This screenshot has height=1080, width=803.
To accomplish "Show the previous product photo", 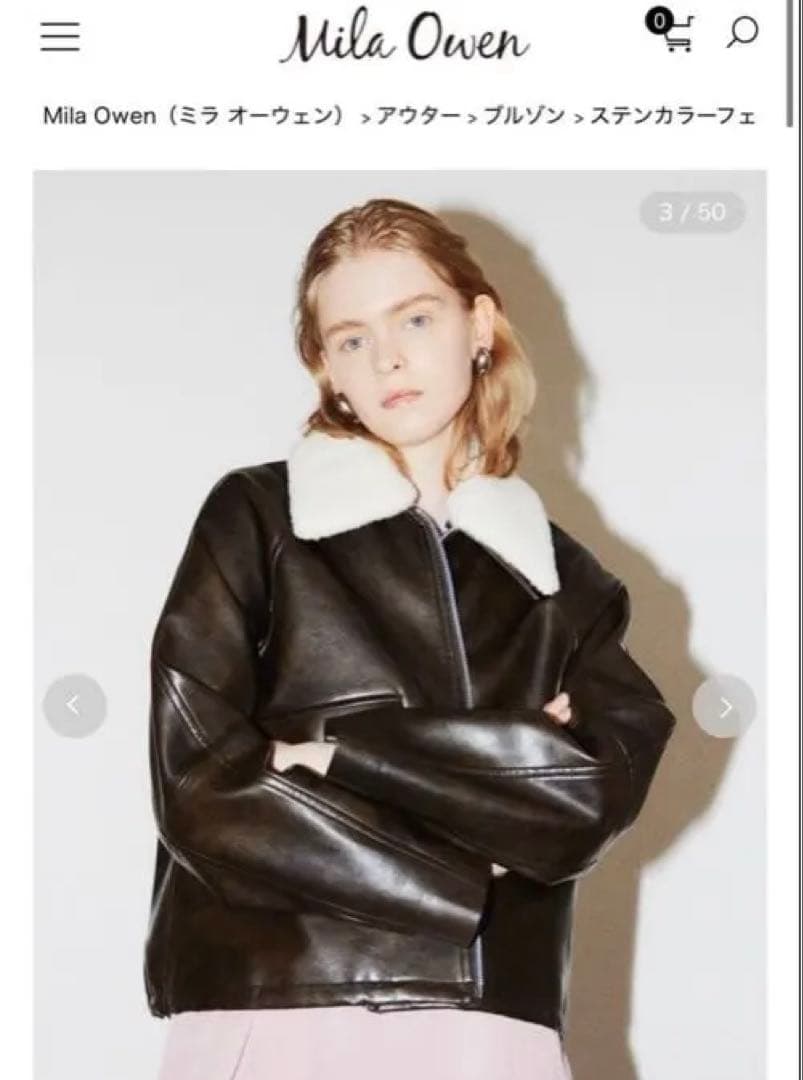I will pyautogui.click(x=74, y=706).
